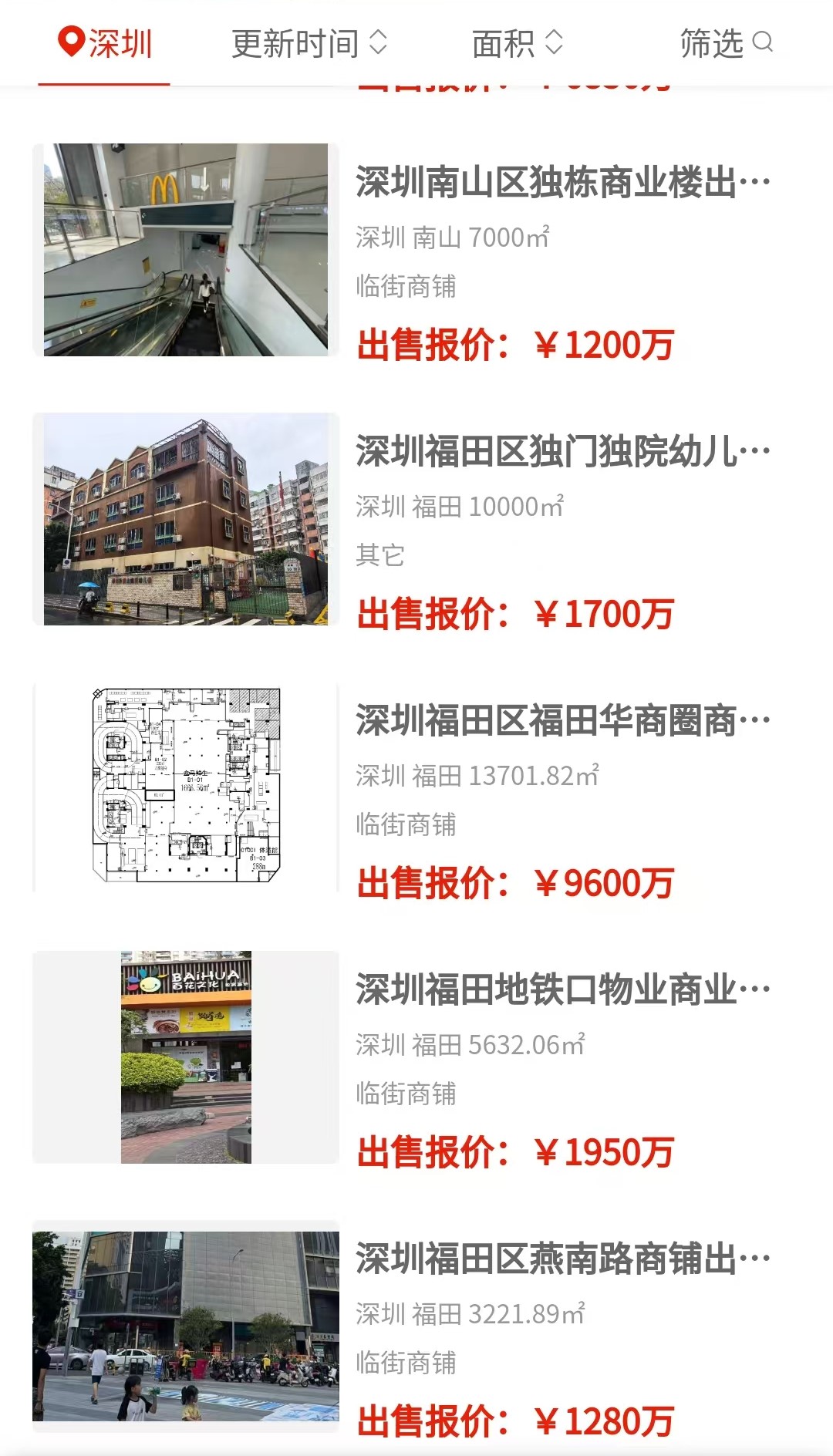Open 深圳南山区独栋商业楼 listing

416,250
